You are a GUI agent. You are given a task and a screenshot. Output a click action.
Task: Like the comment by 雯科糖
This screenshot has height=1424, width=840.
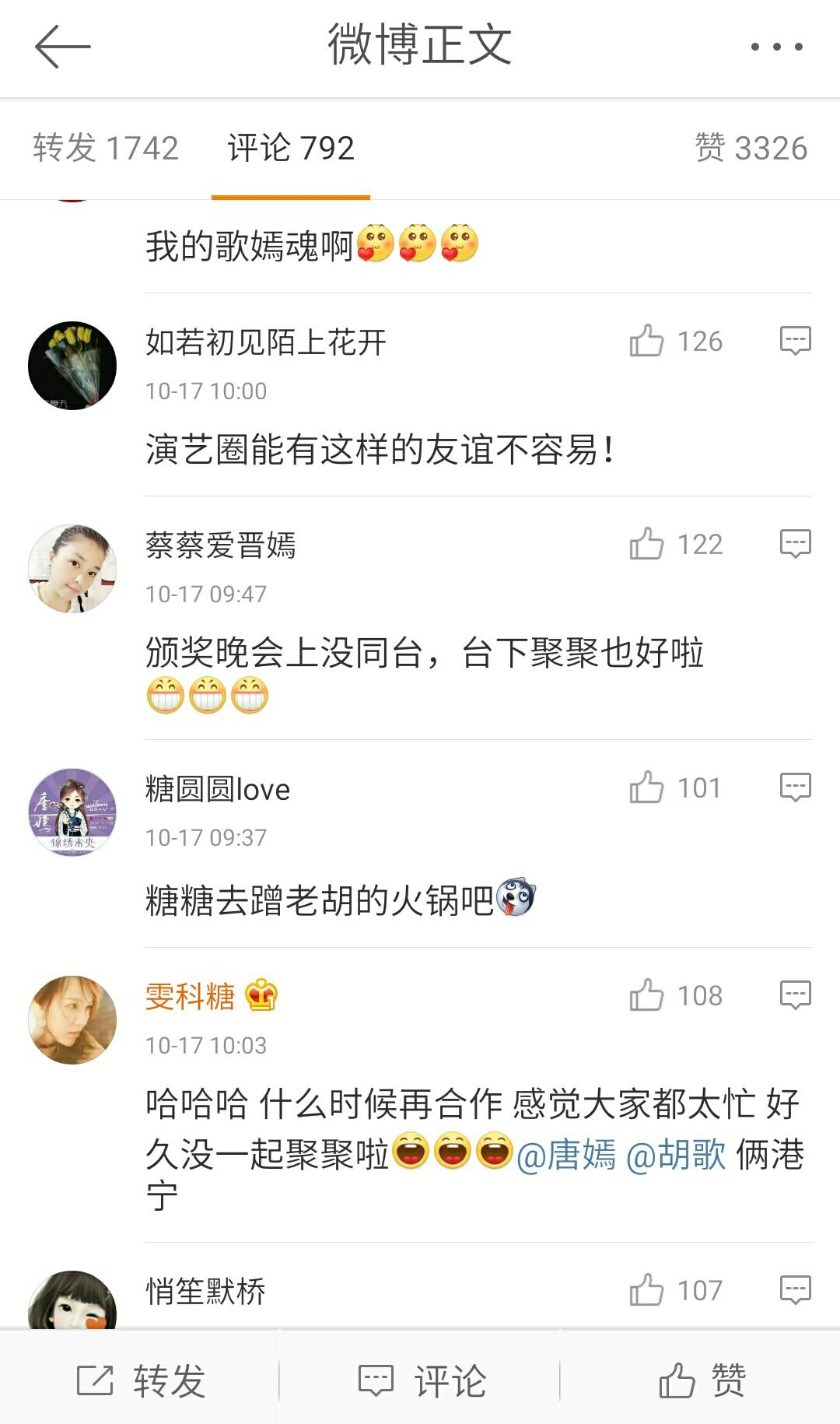point(647,995)
